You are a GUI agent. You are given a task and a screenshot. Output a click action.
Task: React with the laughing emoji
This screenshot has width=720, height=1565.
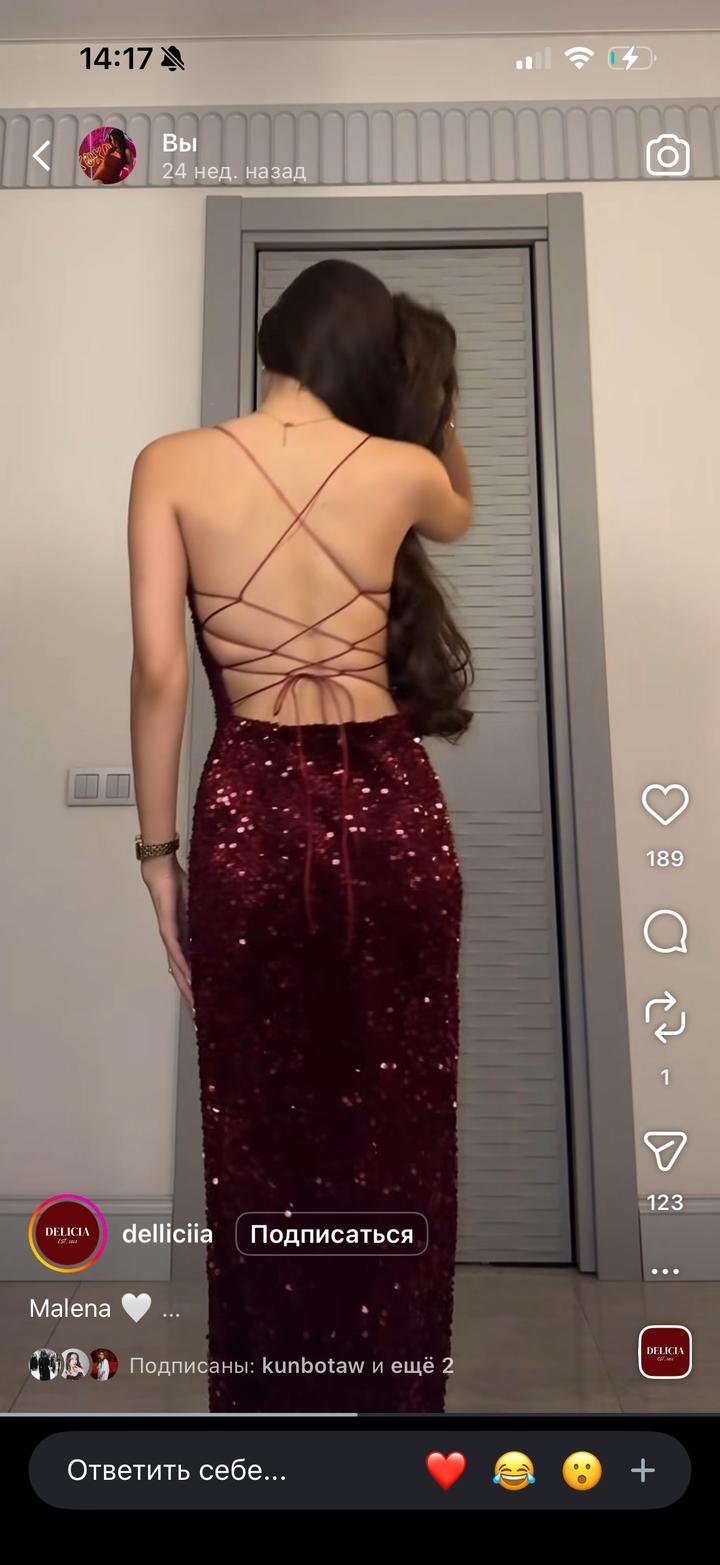click(513, 1470)
